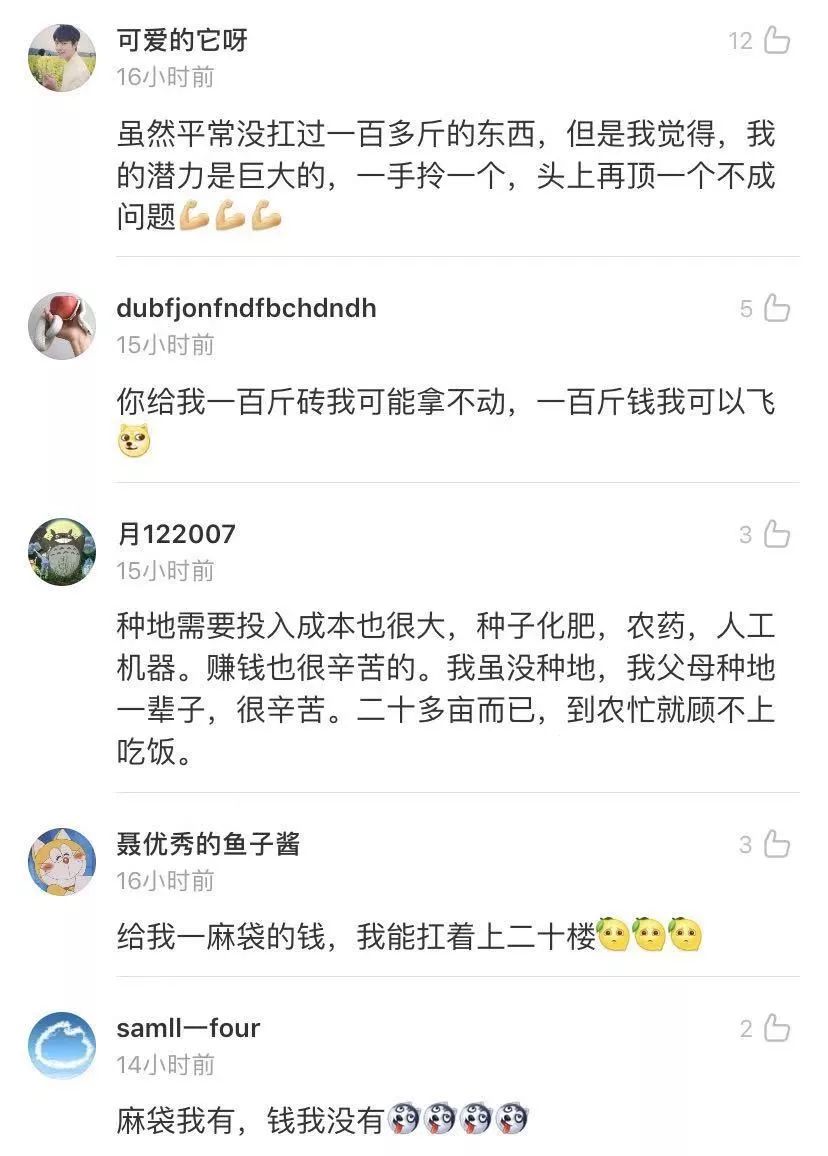View the profile picture of samll一four
The image size is (828, 1156).
tap(62, 1045)
